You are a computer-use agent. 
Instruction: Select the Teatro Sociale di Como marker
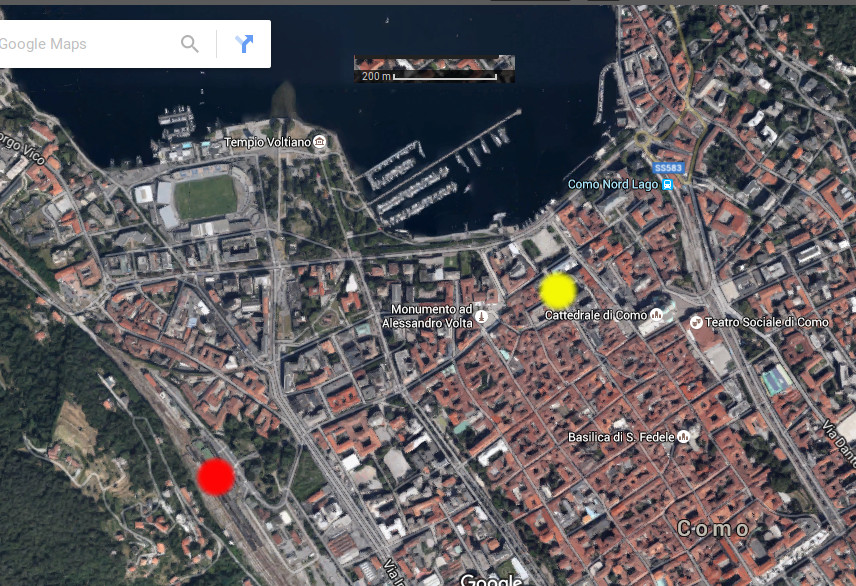(x=696, y=322)
